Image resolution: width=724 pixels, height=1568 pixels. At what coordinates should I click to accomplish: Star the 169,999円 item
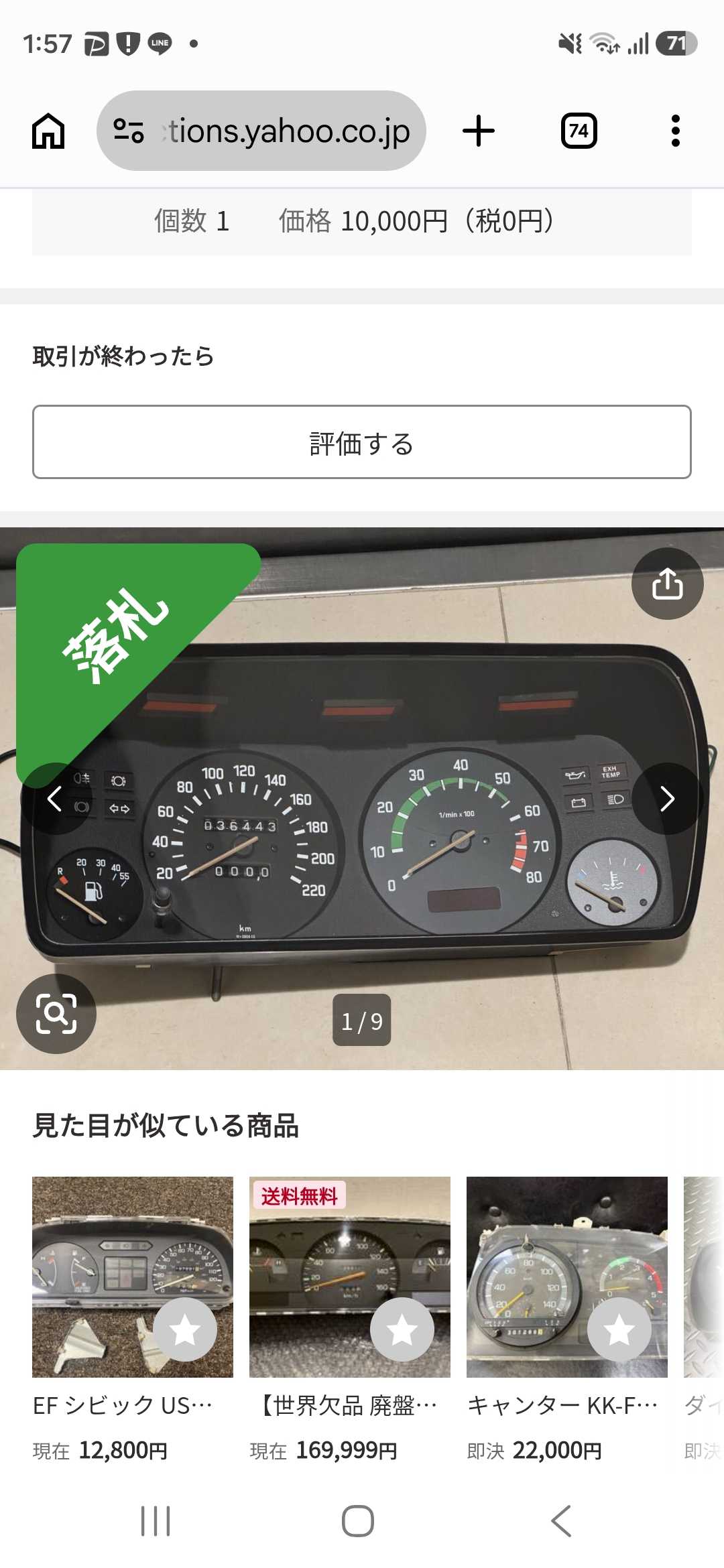tap(402, 1329)
